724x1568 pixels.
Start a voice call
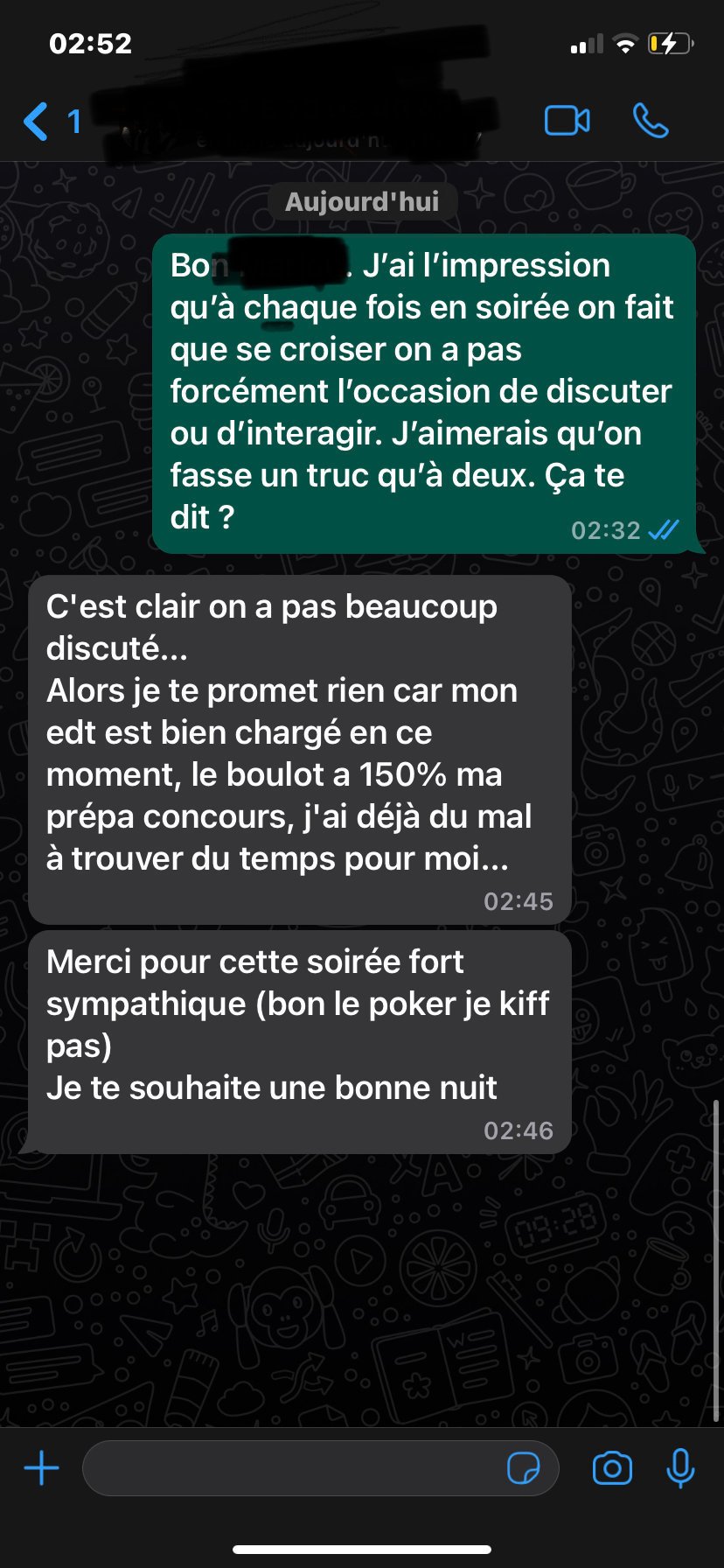tap(651, 121)
